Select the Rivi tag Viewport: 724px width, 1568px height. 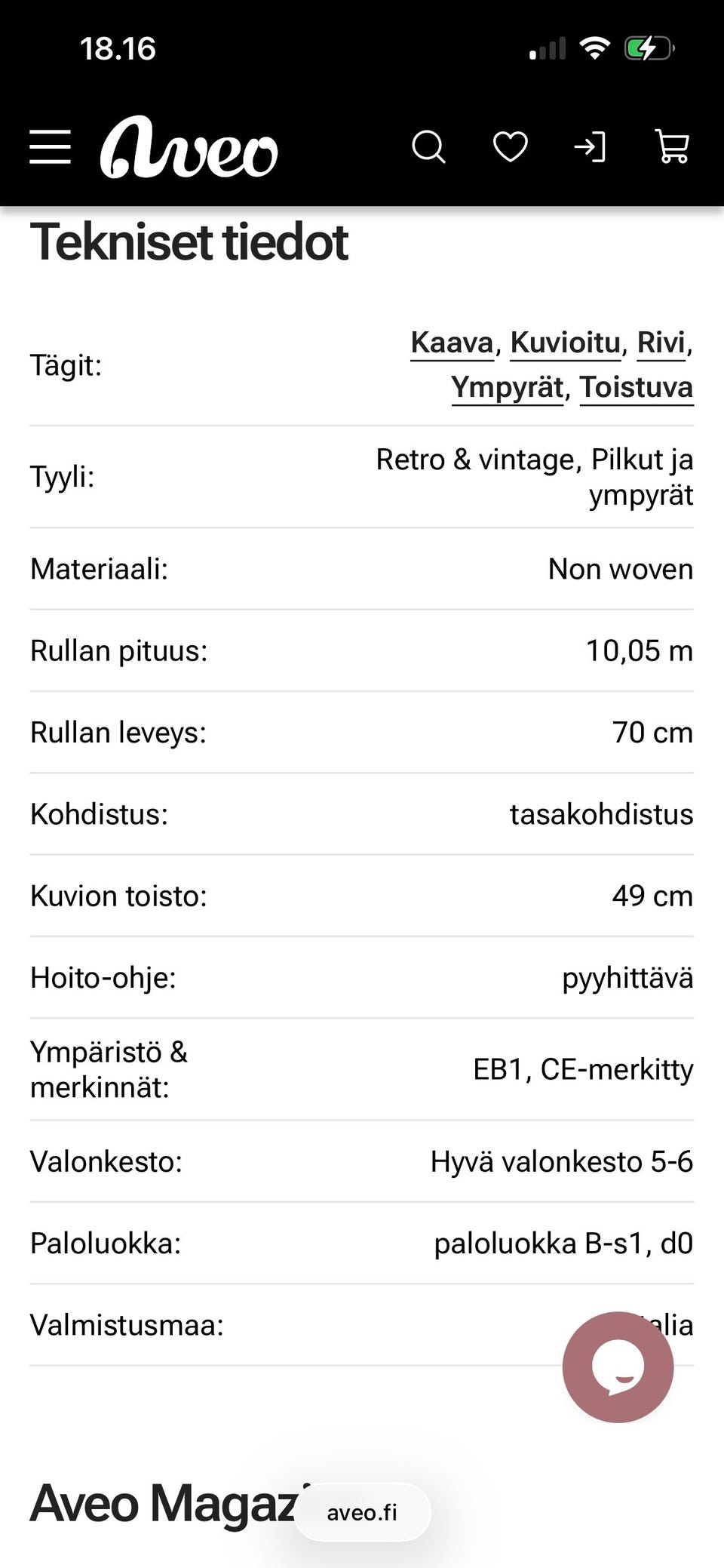(661, 343)
